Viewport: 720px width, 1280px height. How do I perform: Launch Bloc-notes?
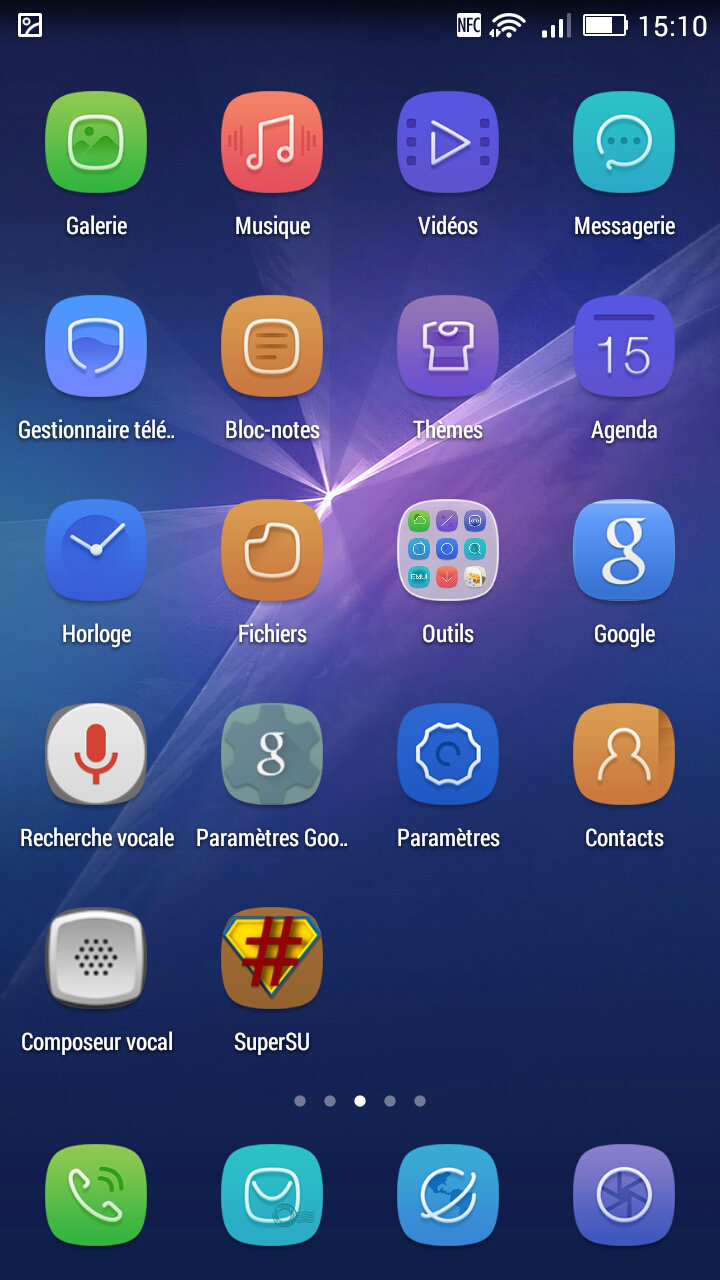coord(272,347)
